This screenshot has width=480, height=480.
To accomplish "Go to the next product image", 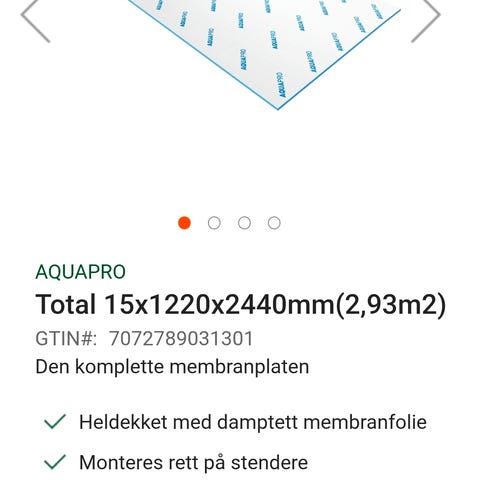I will 426,19.
